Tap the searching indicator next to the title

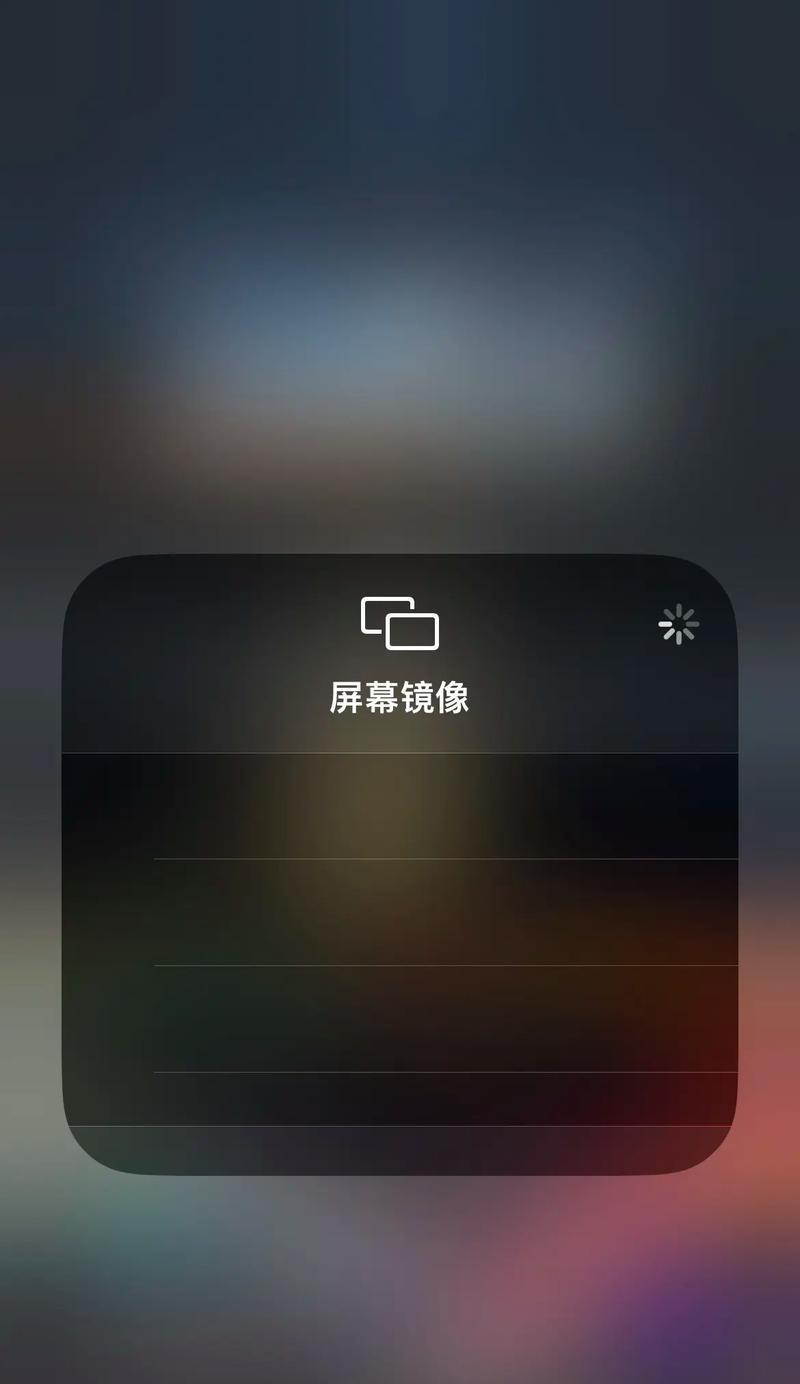click(679, 624)
